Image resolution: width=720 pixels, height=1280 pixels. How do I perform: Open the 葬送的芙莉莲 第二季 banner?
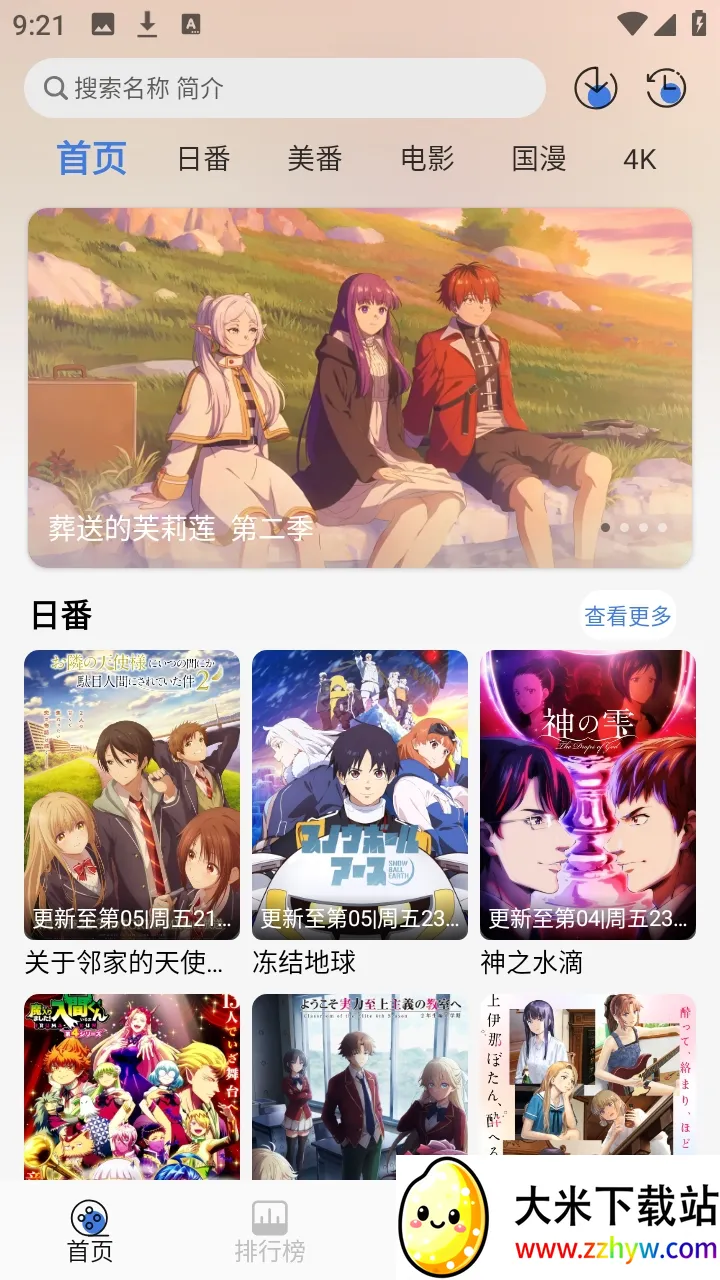(360, 388)
